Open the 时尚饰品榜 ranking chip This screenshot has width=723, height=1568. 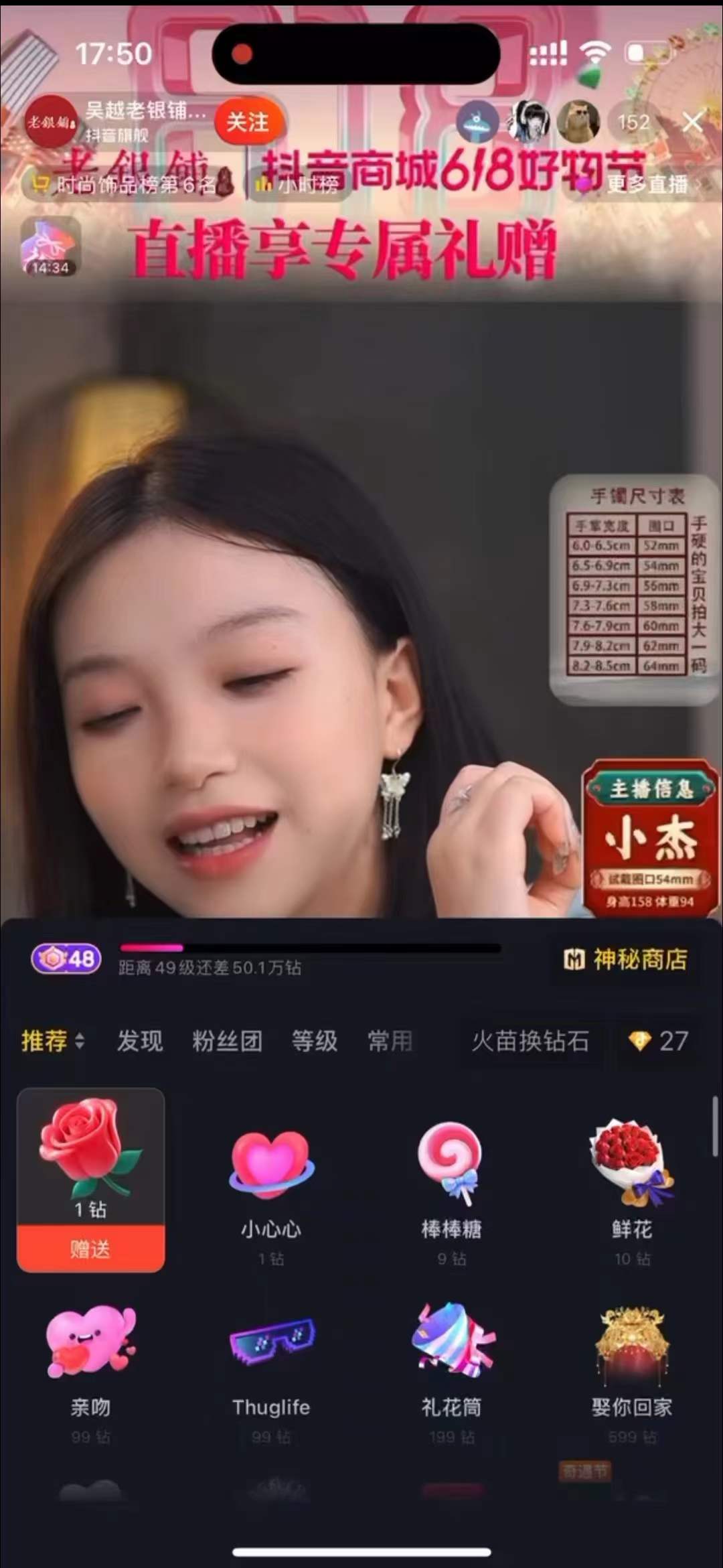(124, 184)
